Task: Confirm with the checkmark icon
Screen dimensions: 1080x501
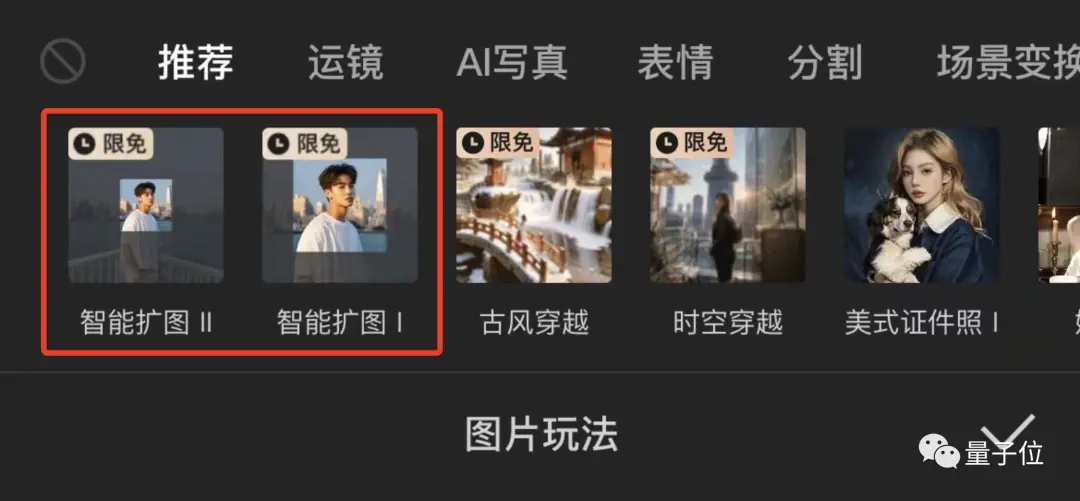Action: pyautogui.click(x=1008, y=432)
